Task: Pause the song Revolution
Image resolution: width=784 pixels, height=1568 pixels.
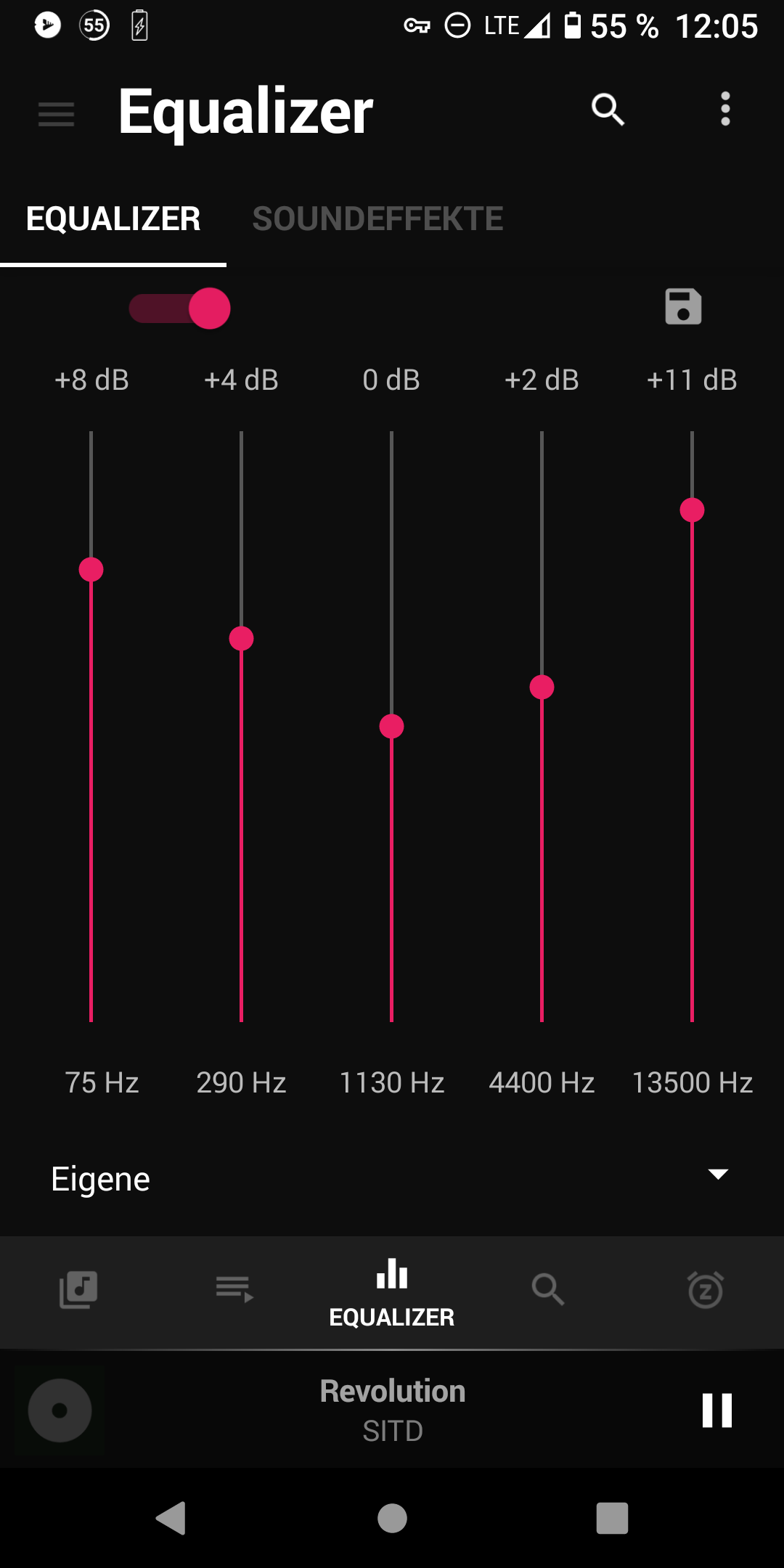Action: pos(717,1410)
